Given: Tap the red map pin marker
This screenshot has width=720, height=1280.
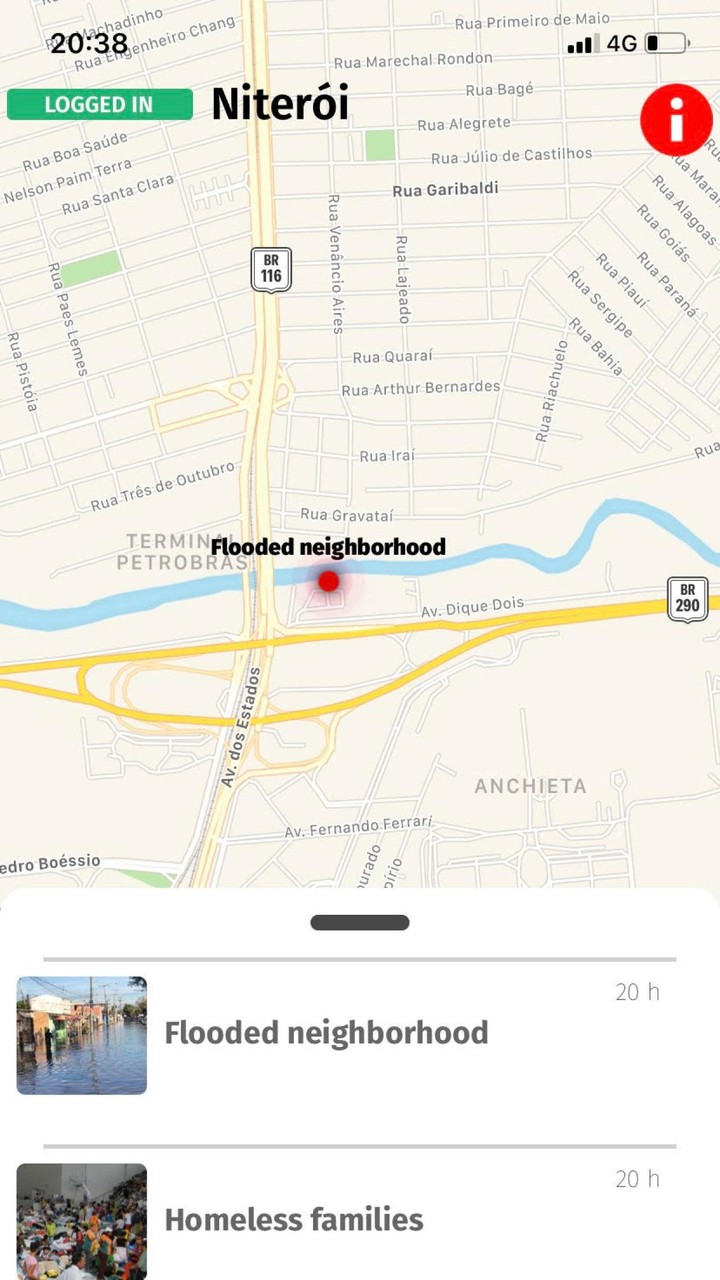Looking at the screenshot, I should pos(328,580).
